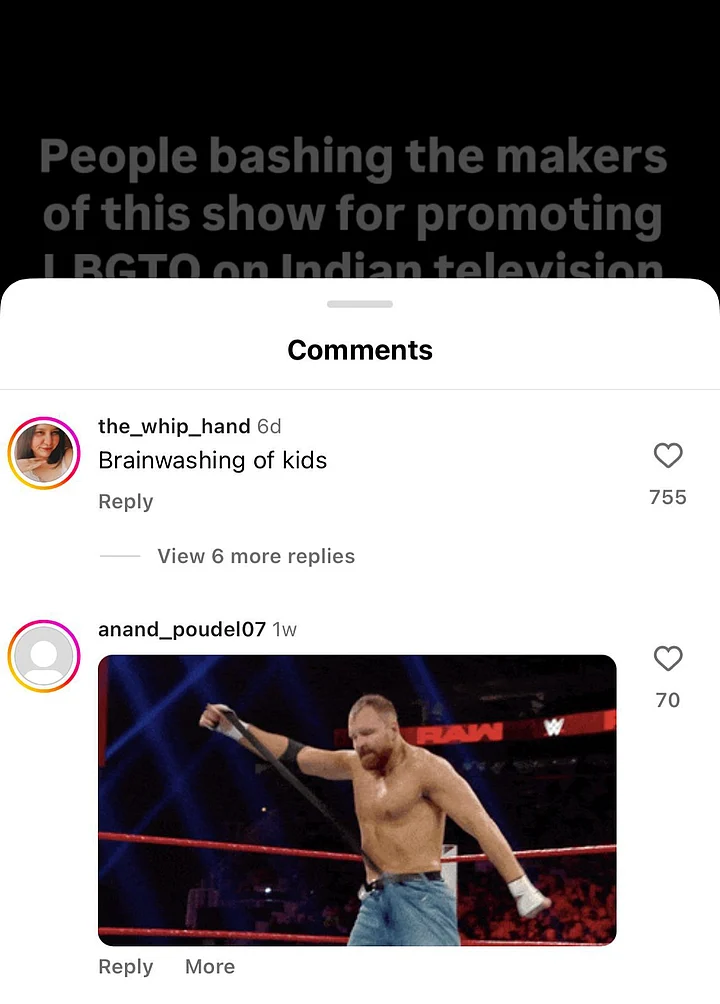Open the wrestling GIF in comment
The width and height of the screenshot is (720, 1004).
[x=357, y=800]
